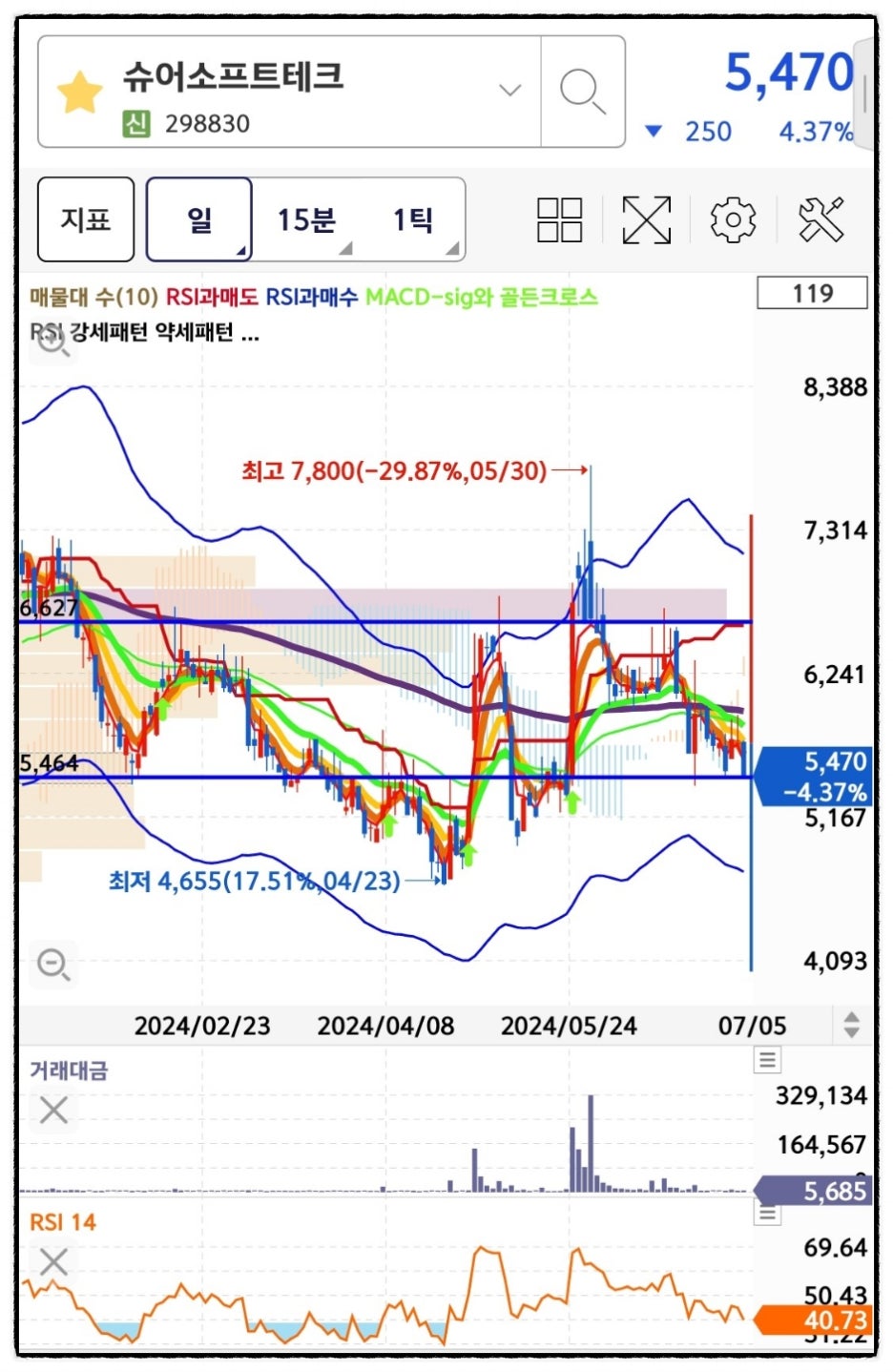The height and width of the screenshot is (1372, 893).
Task: Open the RSI 14 panel menu icon
Action: pyautogui.click(x=767, y=1214)
